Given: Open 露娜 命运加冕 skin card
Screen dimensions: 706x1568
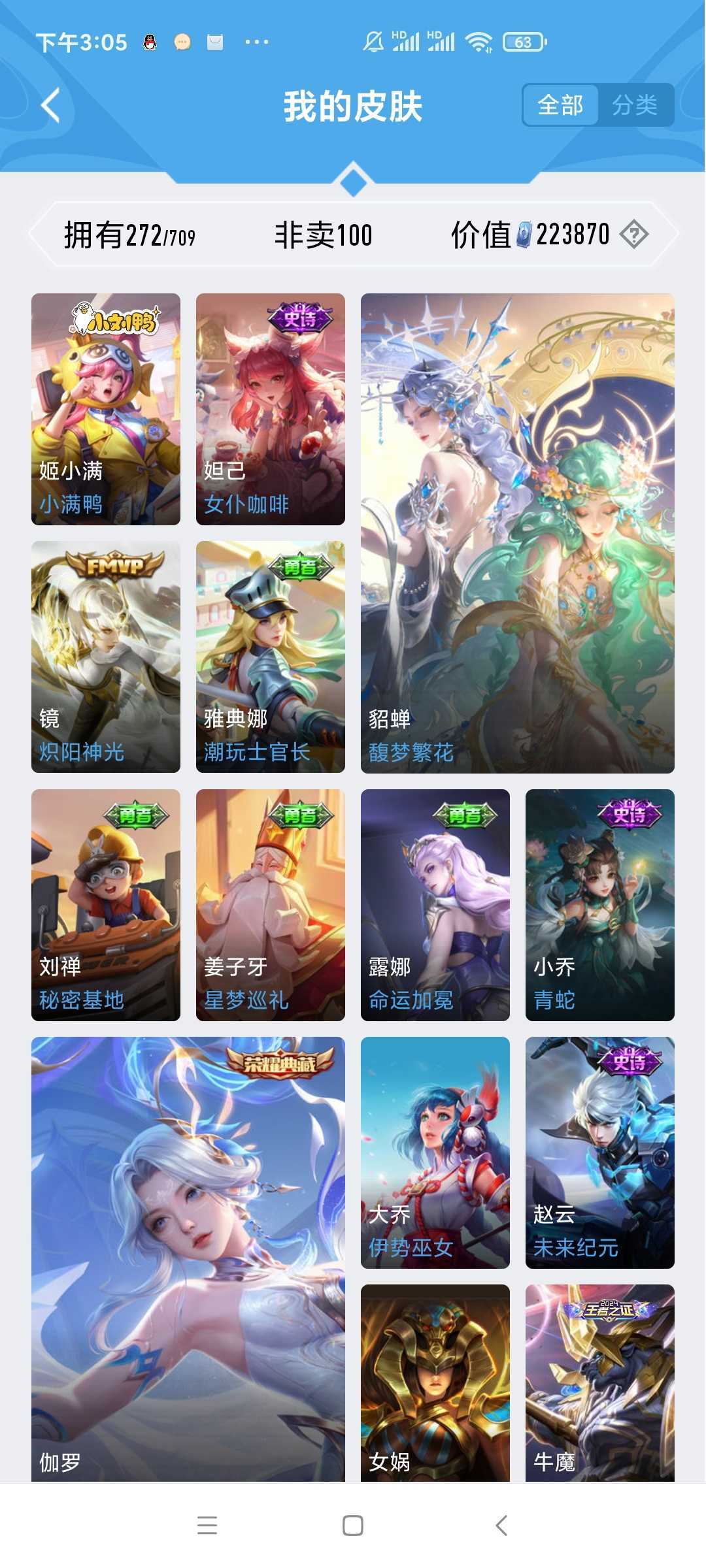Looking at the screenshot, I should pos(435,905).
